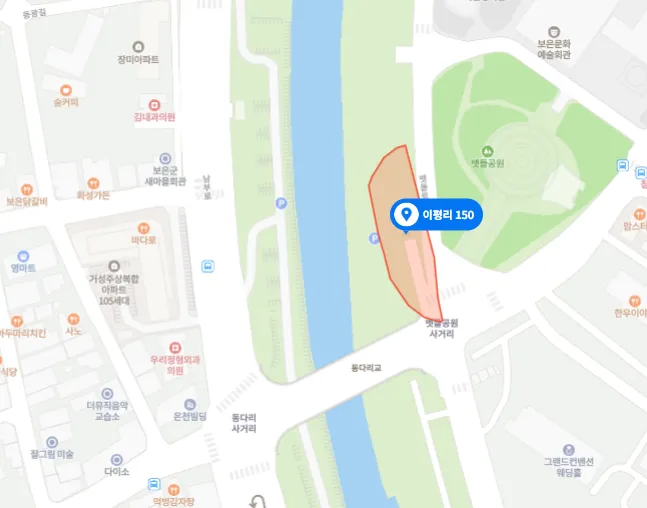The width and height of the screenshot is (647, 508).
Task: Tap the 바다로 restaurant marker
Action: [x=143, y=228]
